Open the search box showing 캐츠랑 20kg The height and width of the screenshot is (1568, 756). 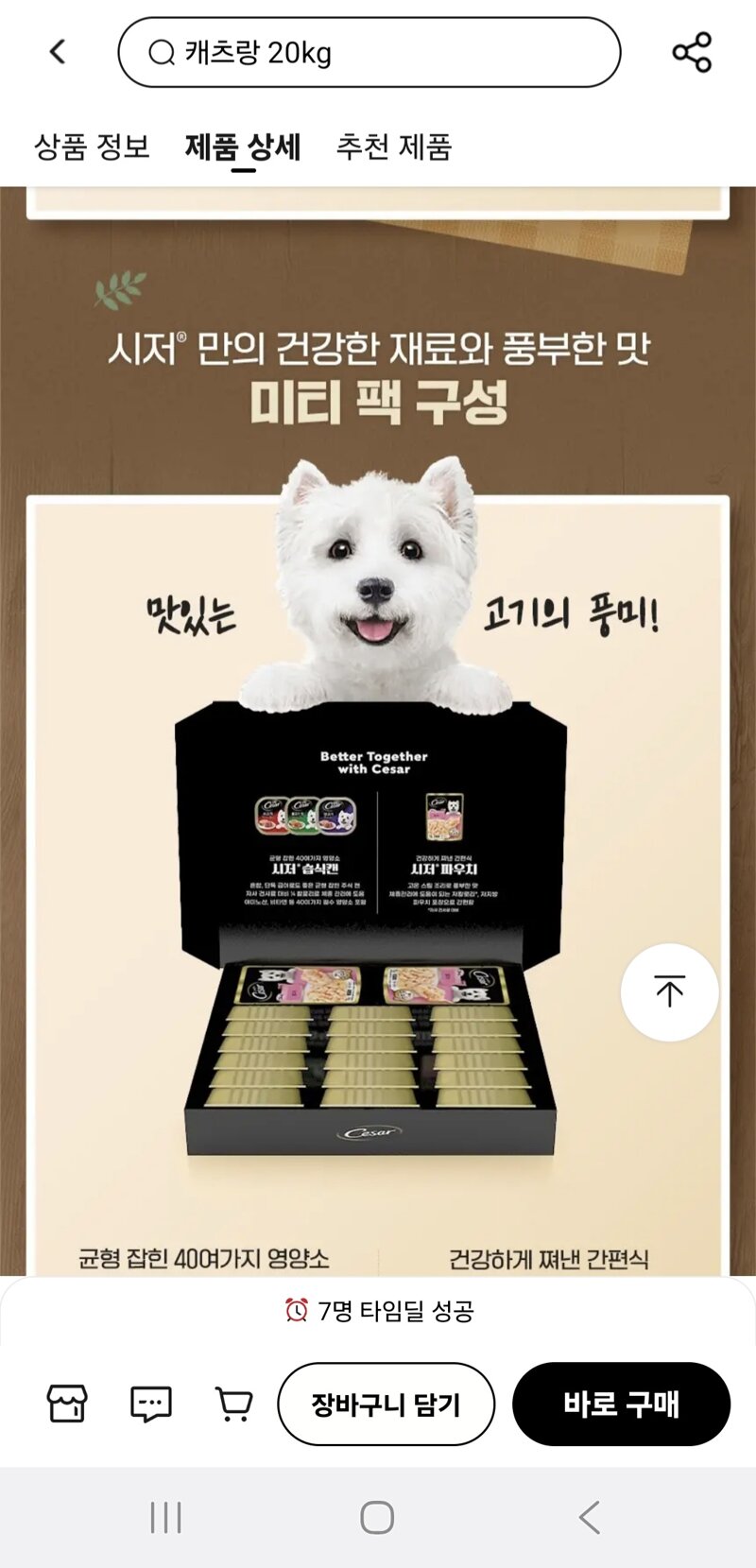369,52
